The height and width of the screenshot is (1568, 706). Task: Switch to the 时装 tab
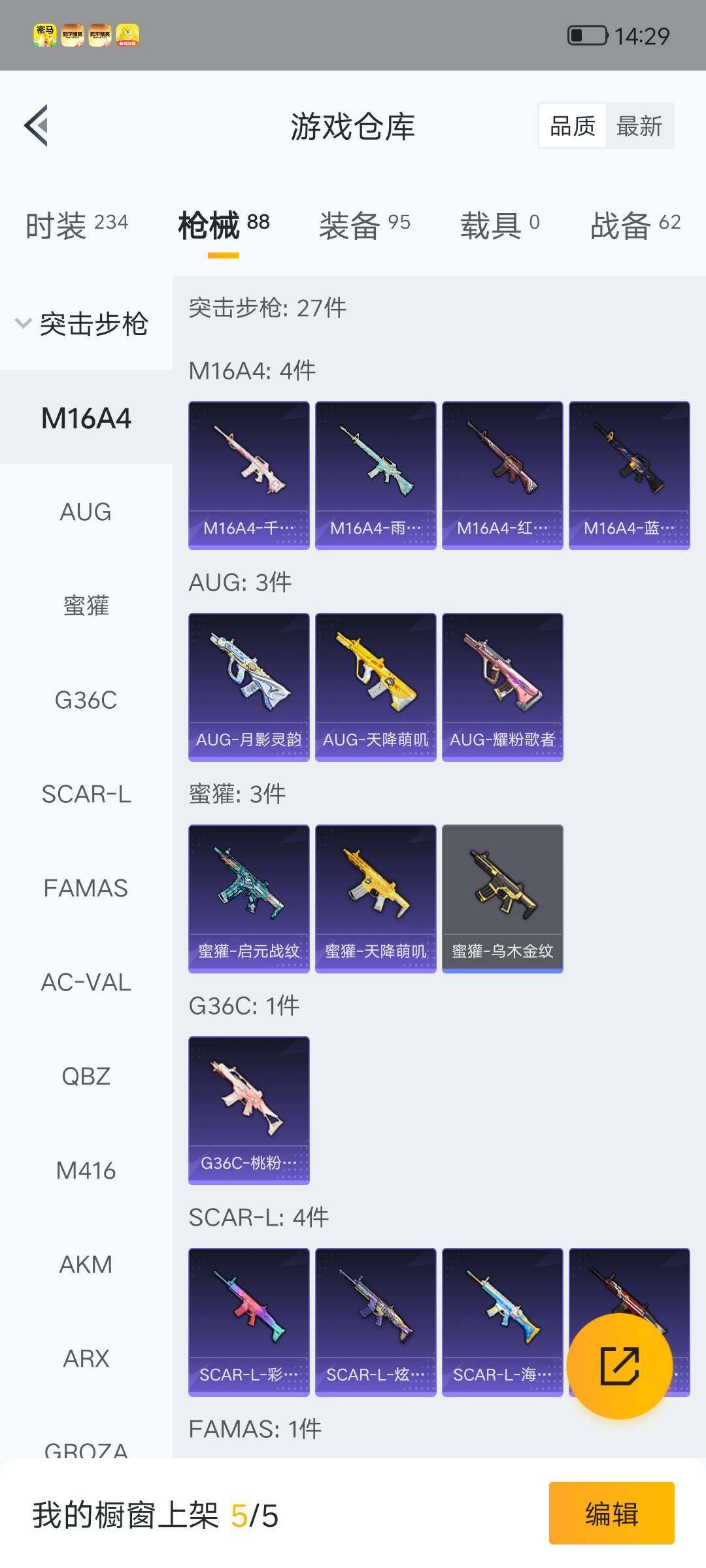76,225
